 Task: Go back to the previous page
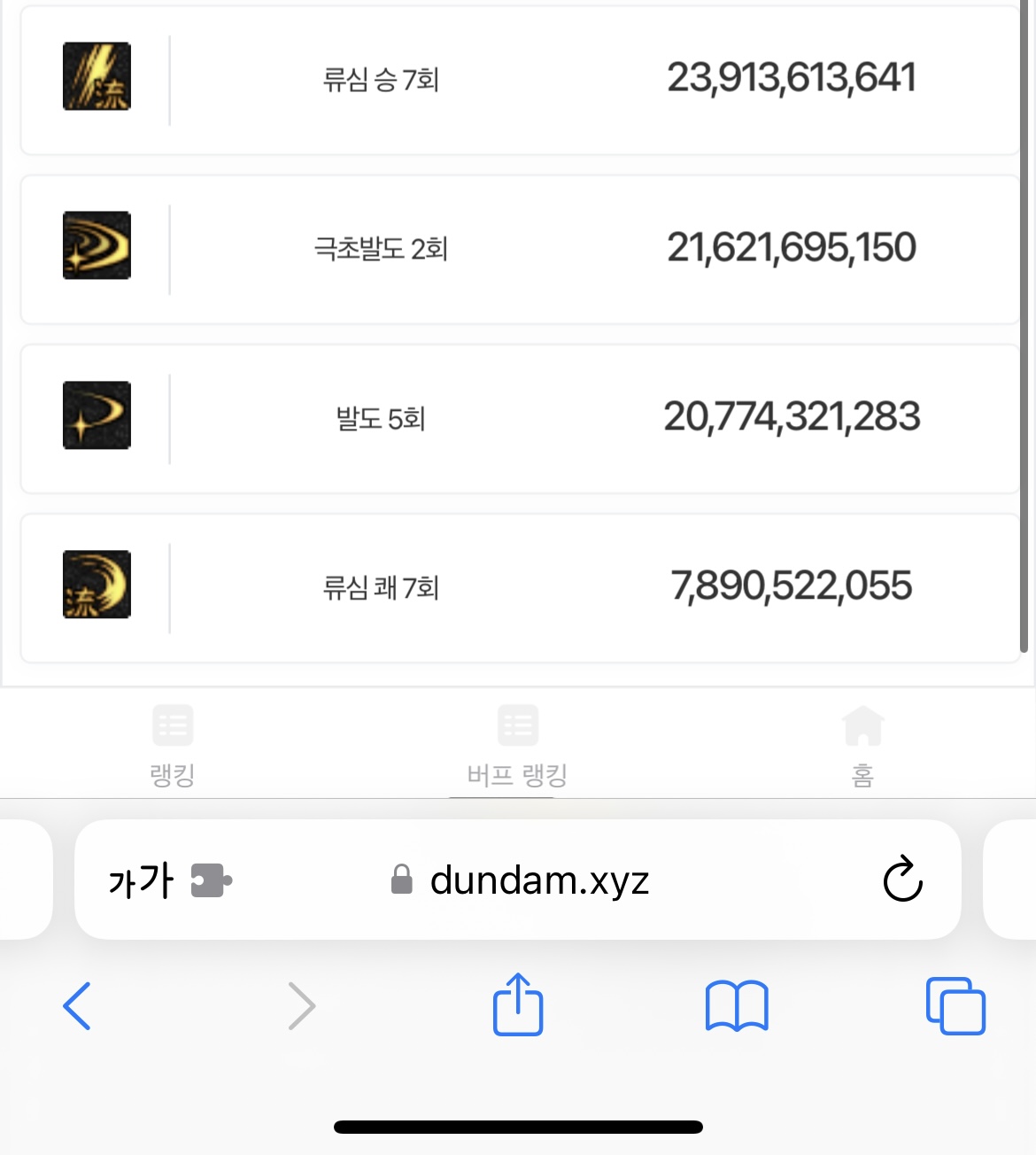(77, 1006)
